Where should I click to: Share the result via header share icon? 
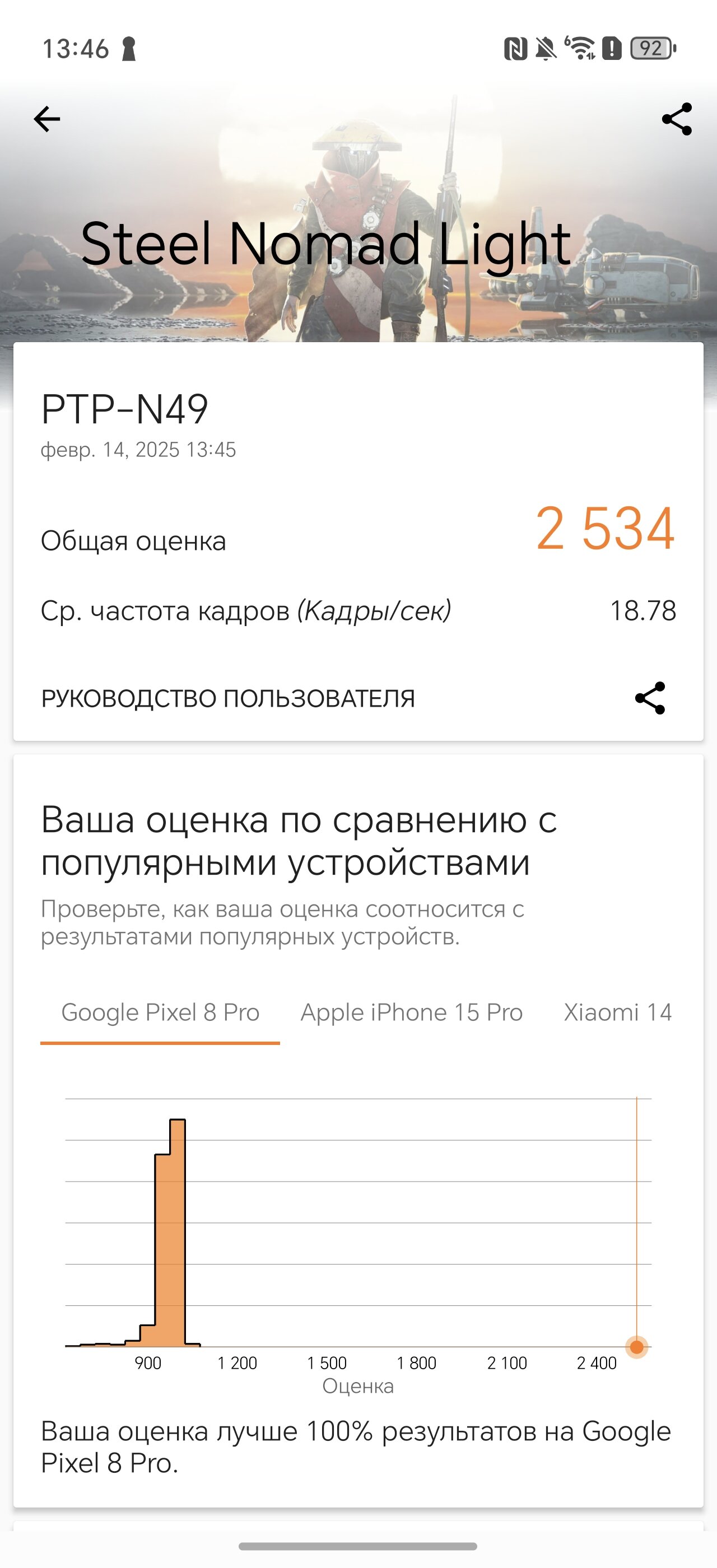tap(677, 119)
